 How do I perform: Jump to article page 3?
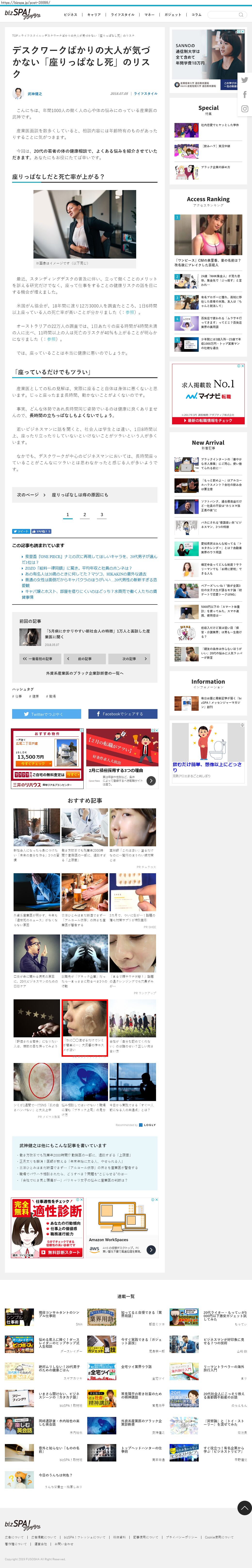point(102,515)
